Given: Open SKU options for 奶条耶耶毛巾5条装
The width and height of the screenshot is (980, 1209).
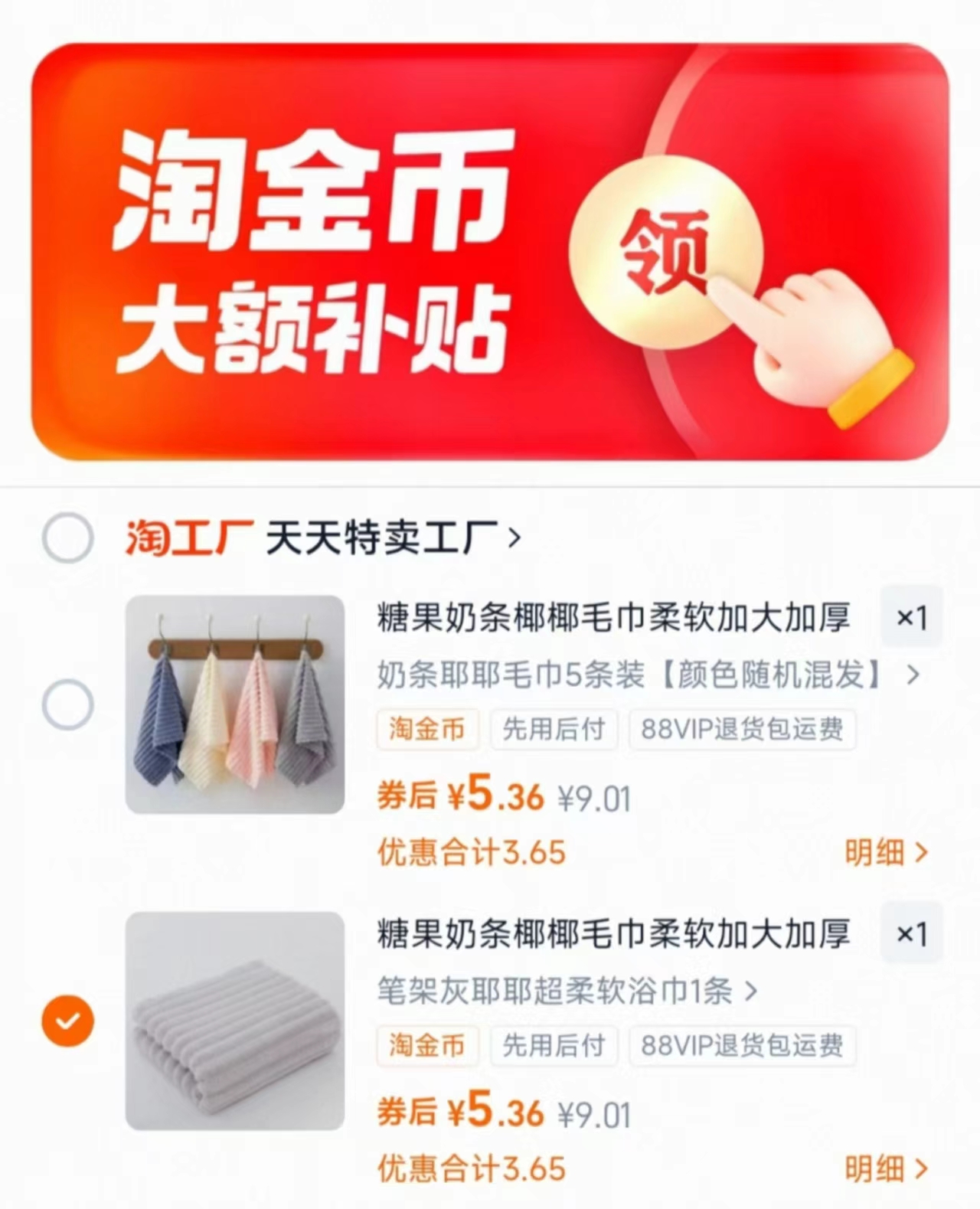Looking at the screenshot, I should point(643,676).
